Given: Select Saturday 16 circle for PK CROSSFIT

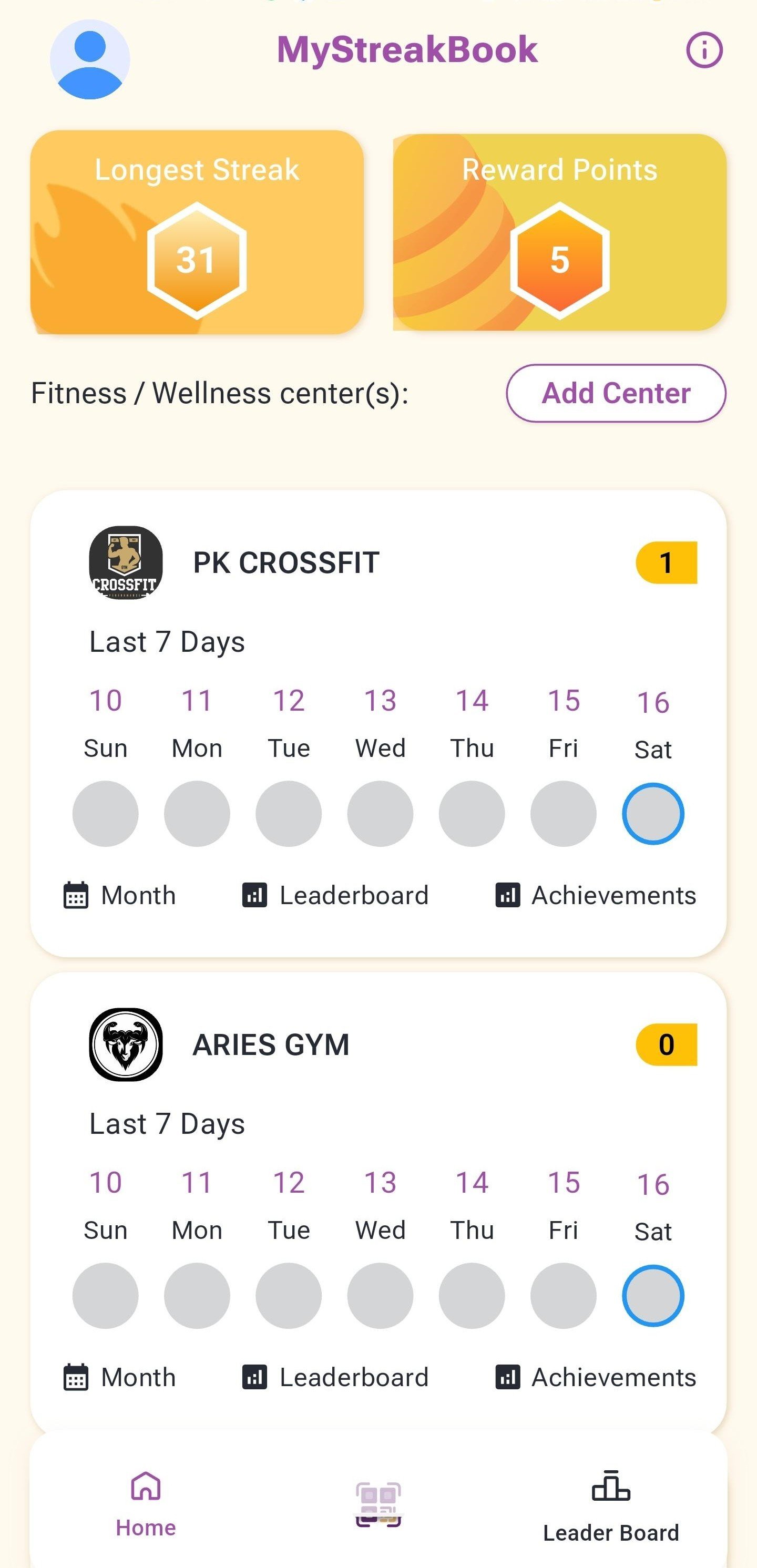Looking at the screenshot, I should (x=653, y=814).
